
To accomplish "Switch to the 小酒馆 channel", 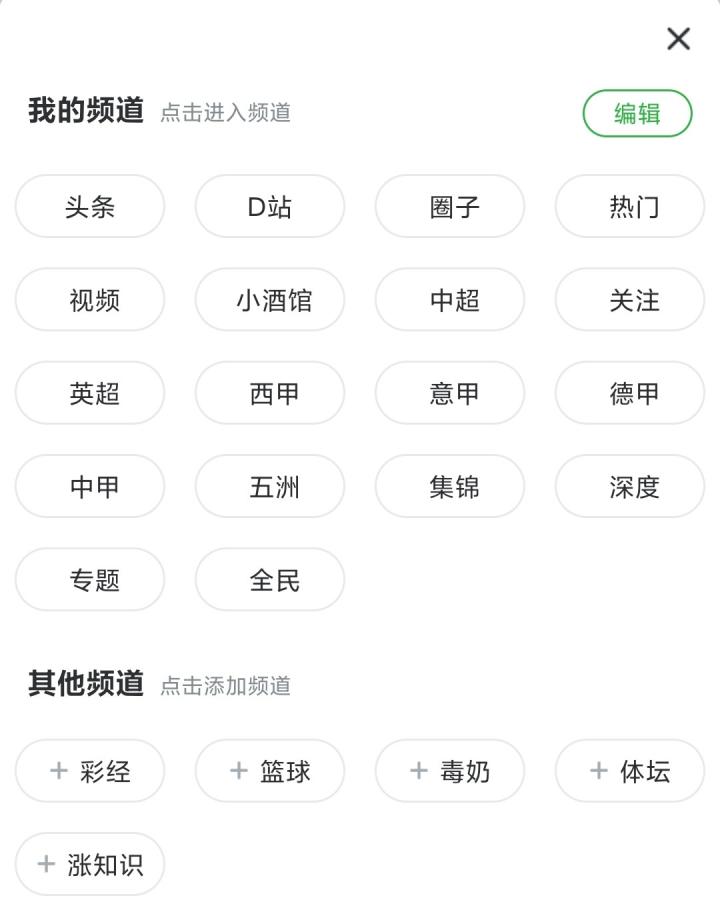I will (x=270, y=300).
